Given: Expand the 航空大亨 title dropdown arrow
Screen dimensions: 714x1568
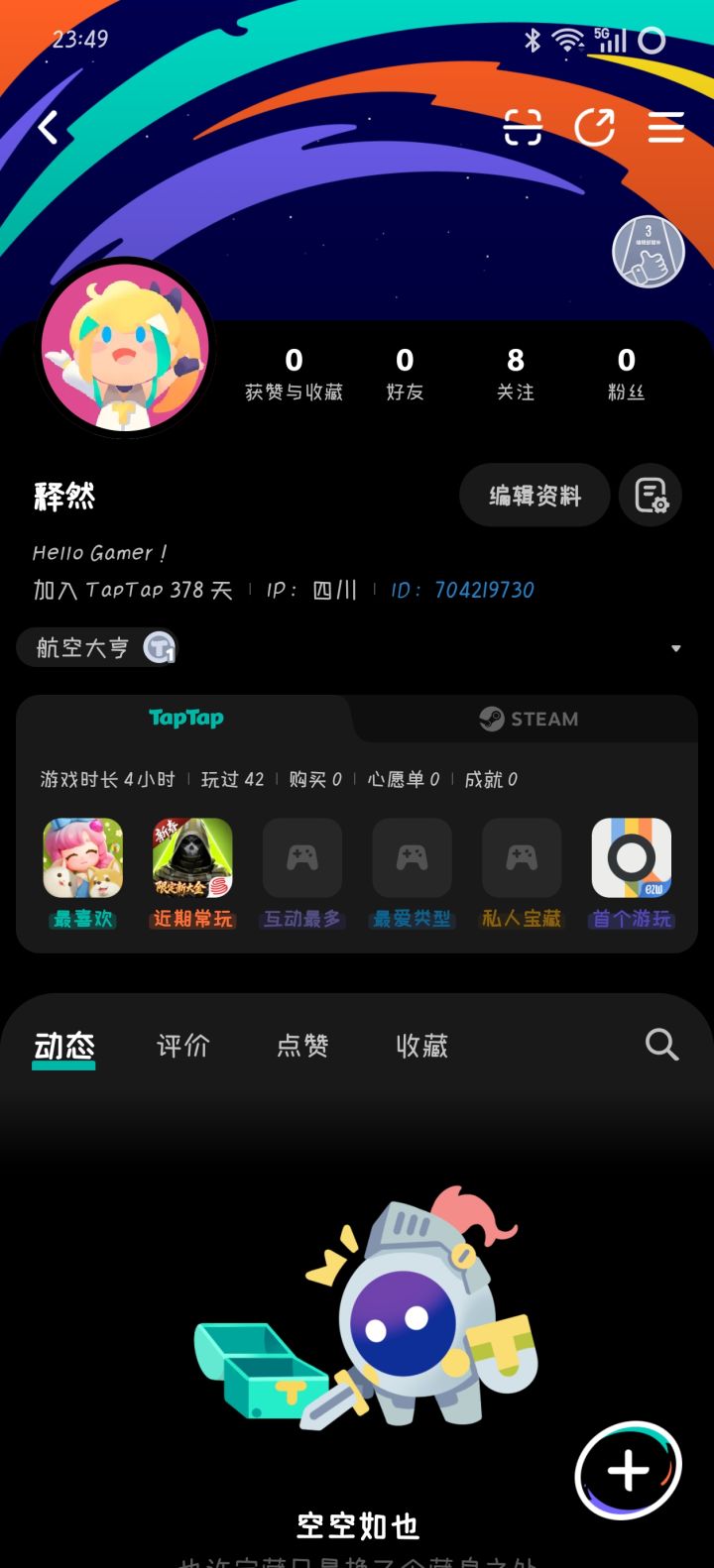Looking at the screenshot, I should click(x=676, y=647).
